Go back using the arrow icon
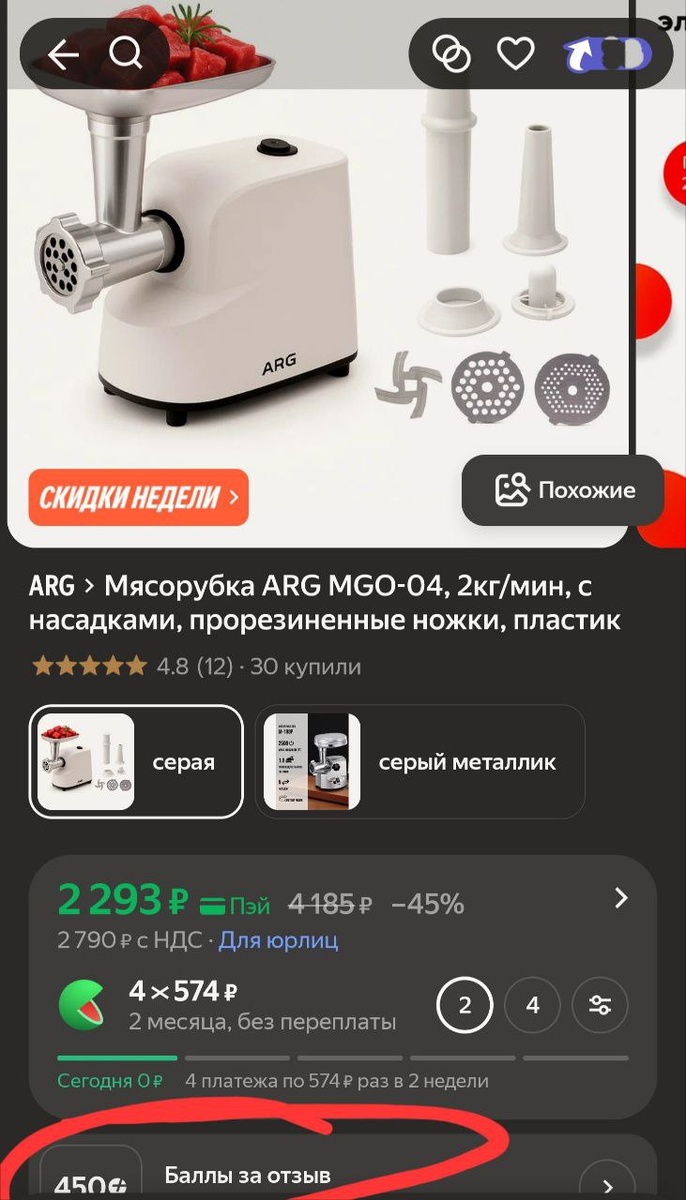Screen dimensions: 686x1200 click(63, 54)
